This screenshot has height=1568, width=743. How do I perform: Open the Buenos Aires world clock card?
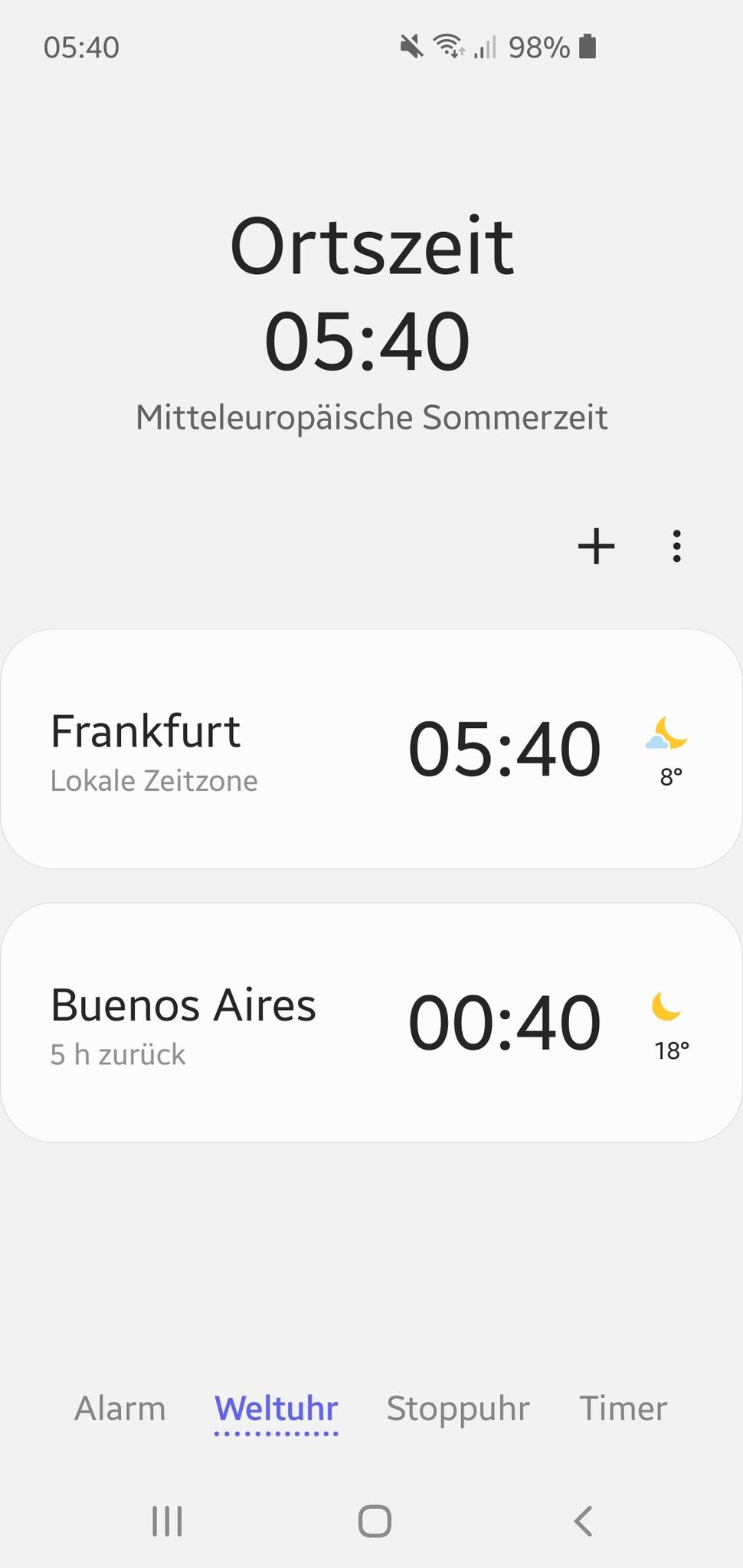pos(371,1023)
